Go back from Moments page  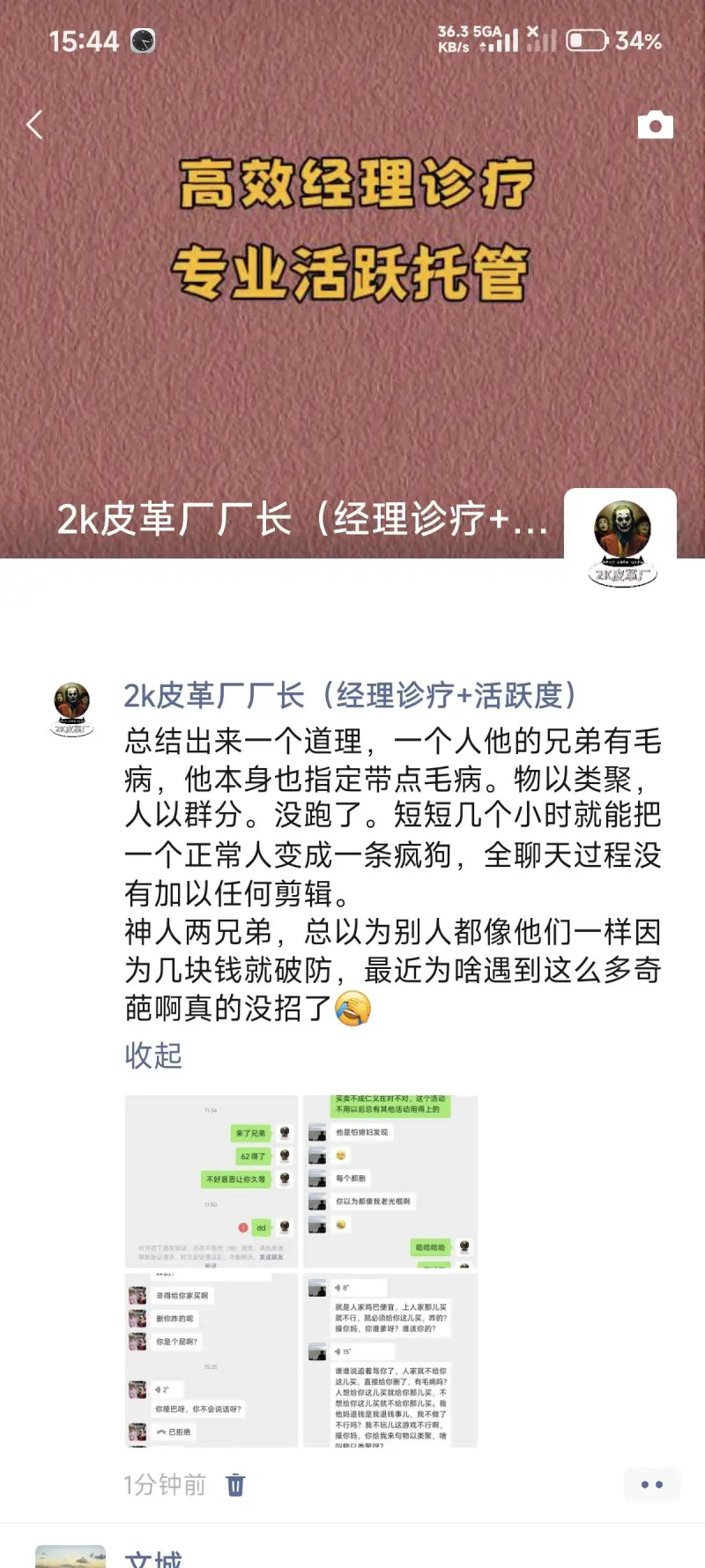[34, 125]
